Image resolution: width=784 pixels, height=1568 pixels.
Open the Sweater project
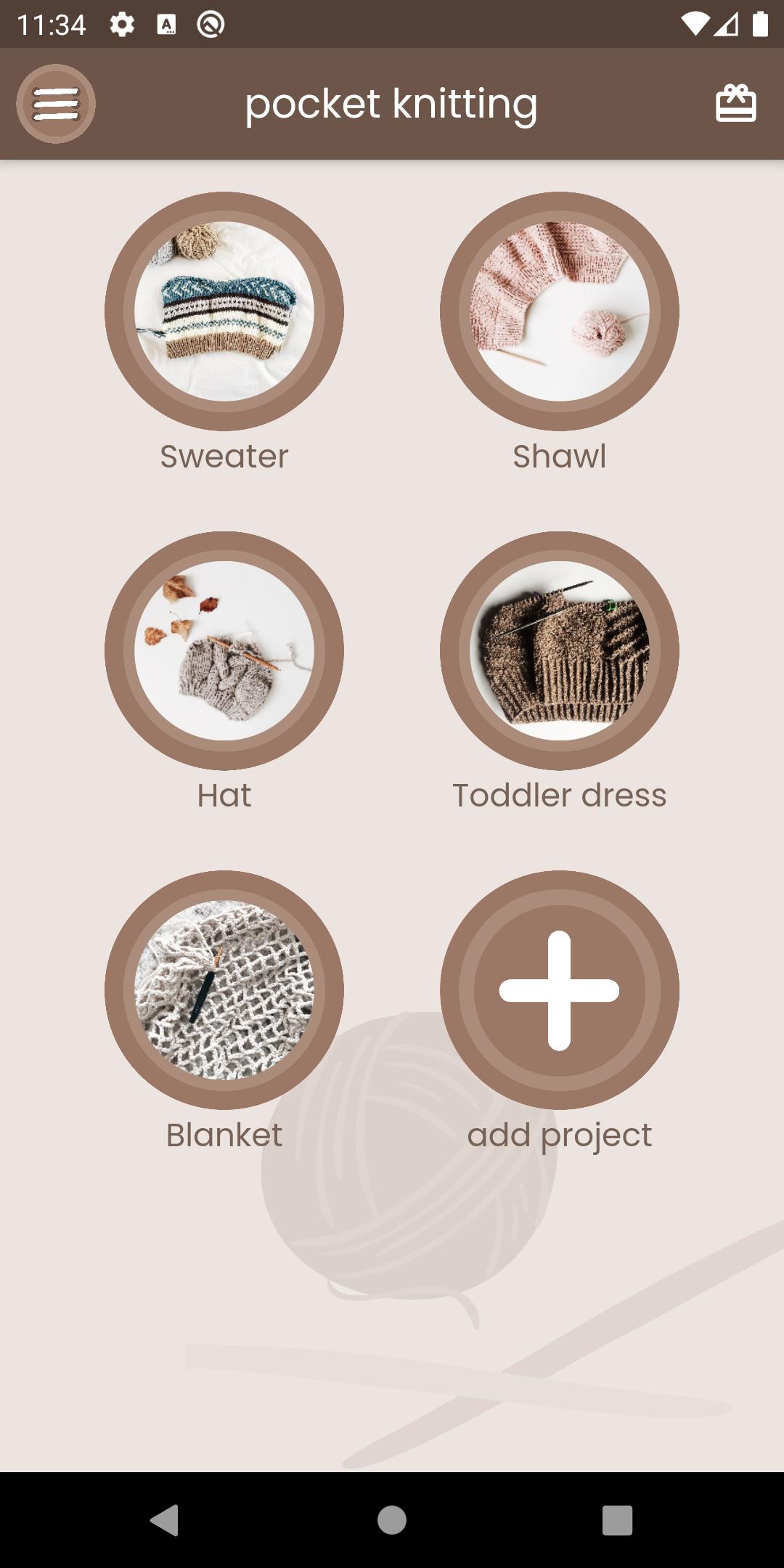(x=224, y=311)
